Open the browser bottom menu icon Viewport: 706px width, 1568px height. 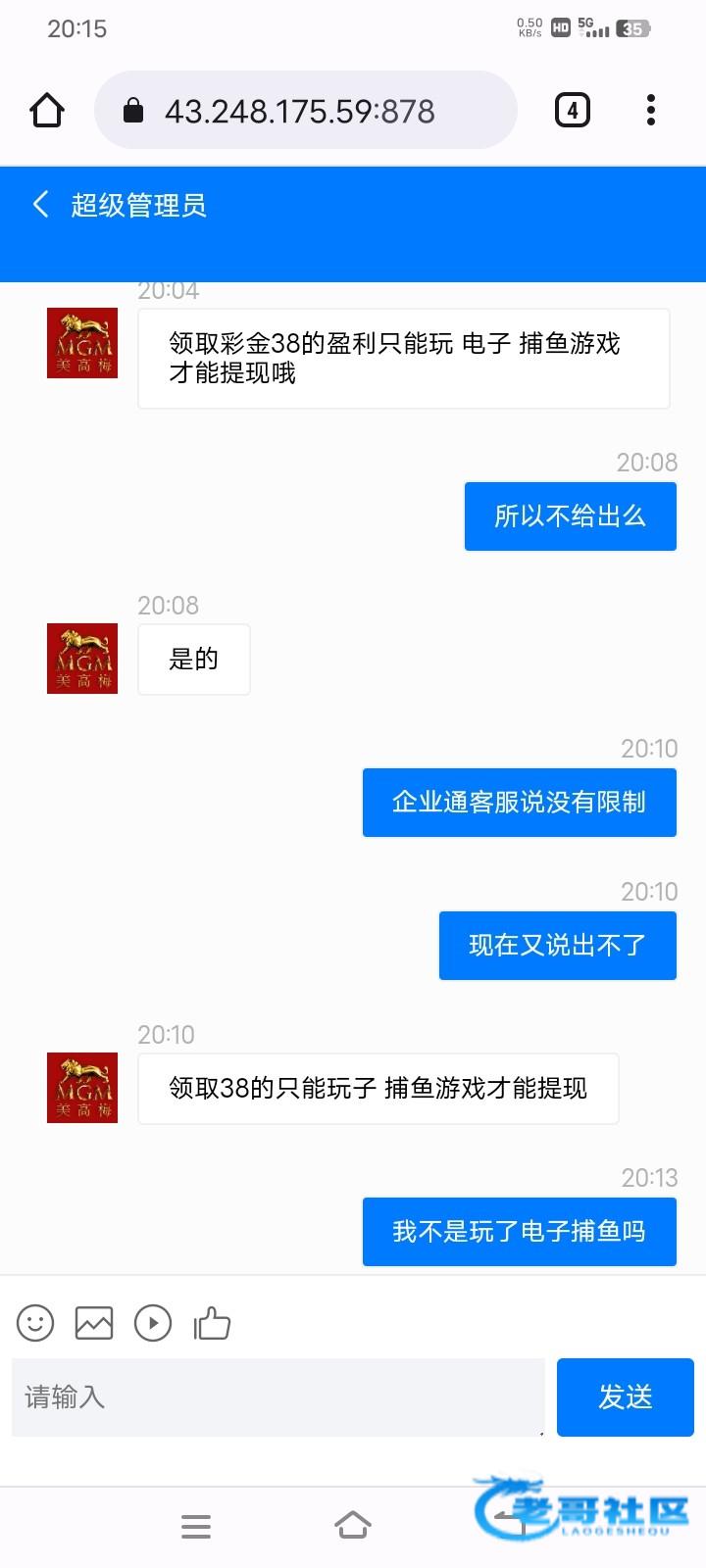pos(196,1526)
